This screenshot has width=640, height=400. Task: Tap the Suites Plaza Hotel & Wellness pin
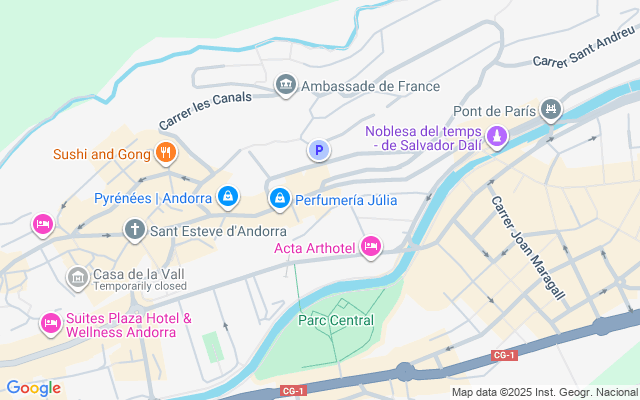tap(50, 323)
